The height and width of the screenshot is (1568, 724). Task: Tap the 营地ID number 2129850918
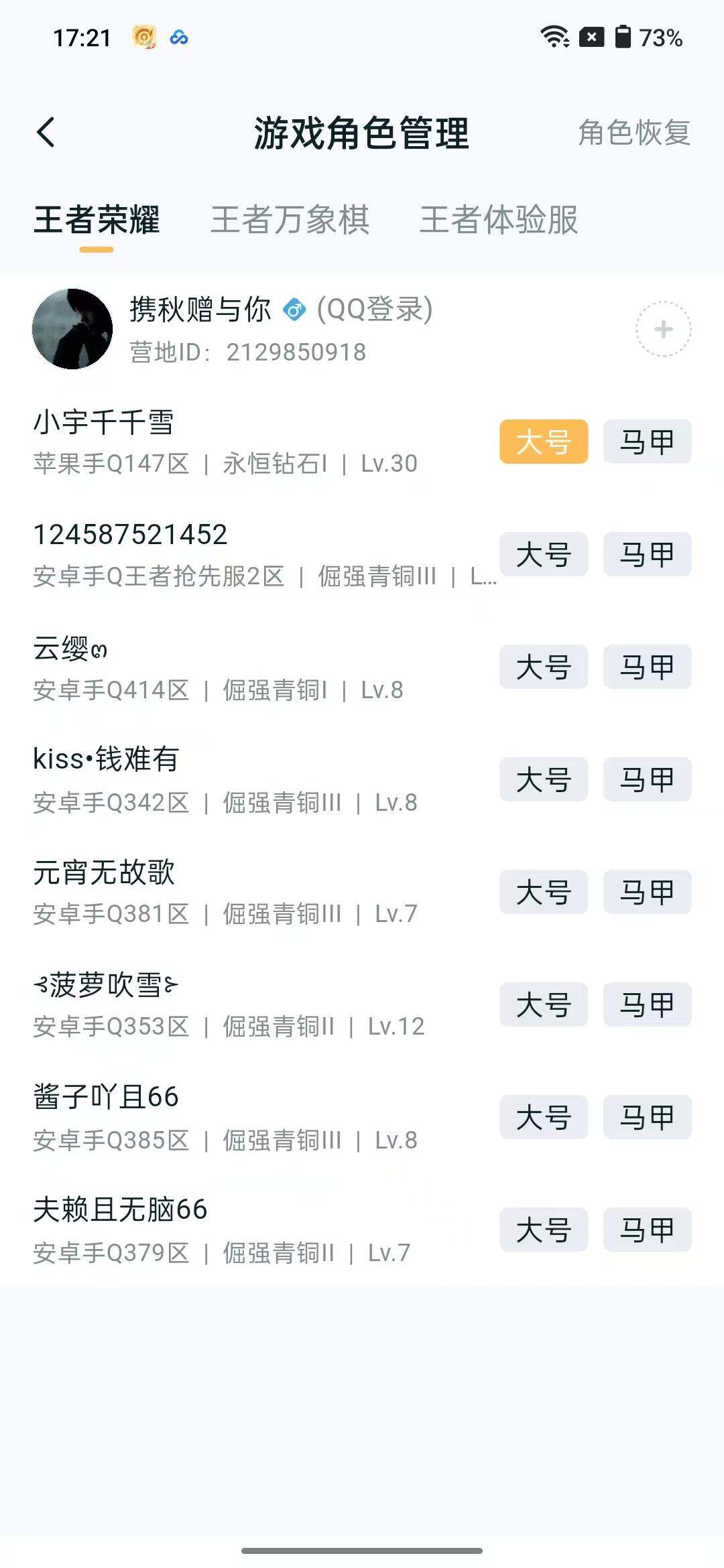pos(295,351)
